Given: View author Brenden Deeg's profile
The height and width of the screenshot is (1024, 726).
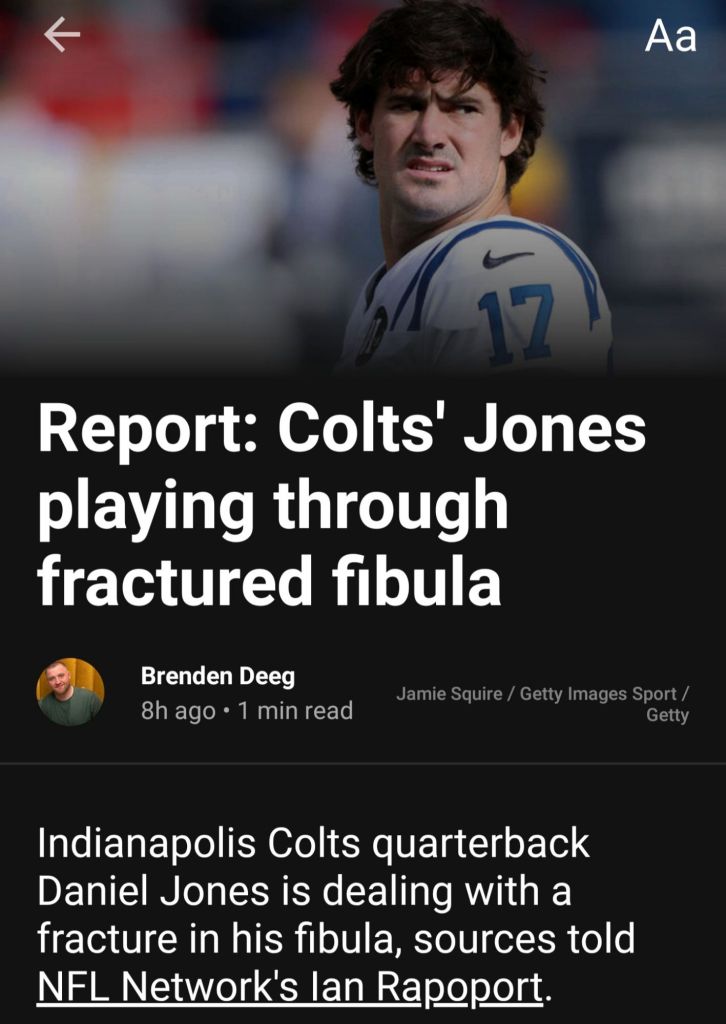Looking at the screenshot, I should [x=217, y=677].
